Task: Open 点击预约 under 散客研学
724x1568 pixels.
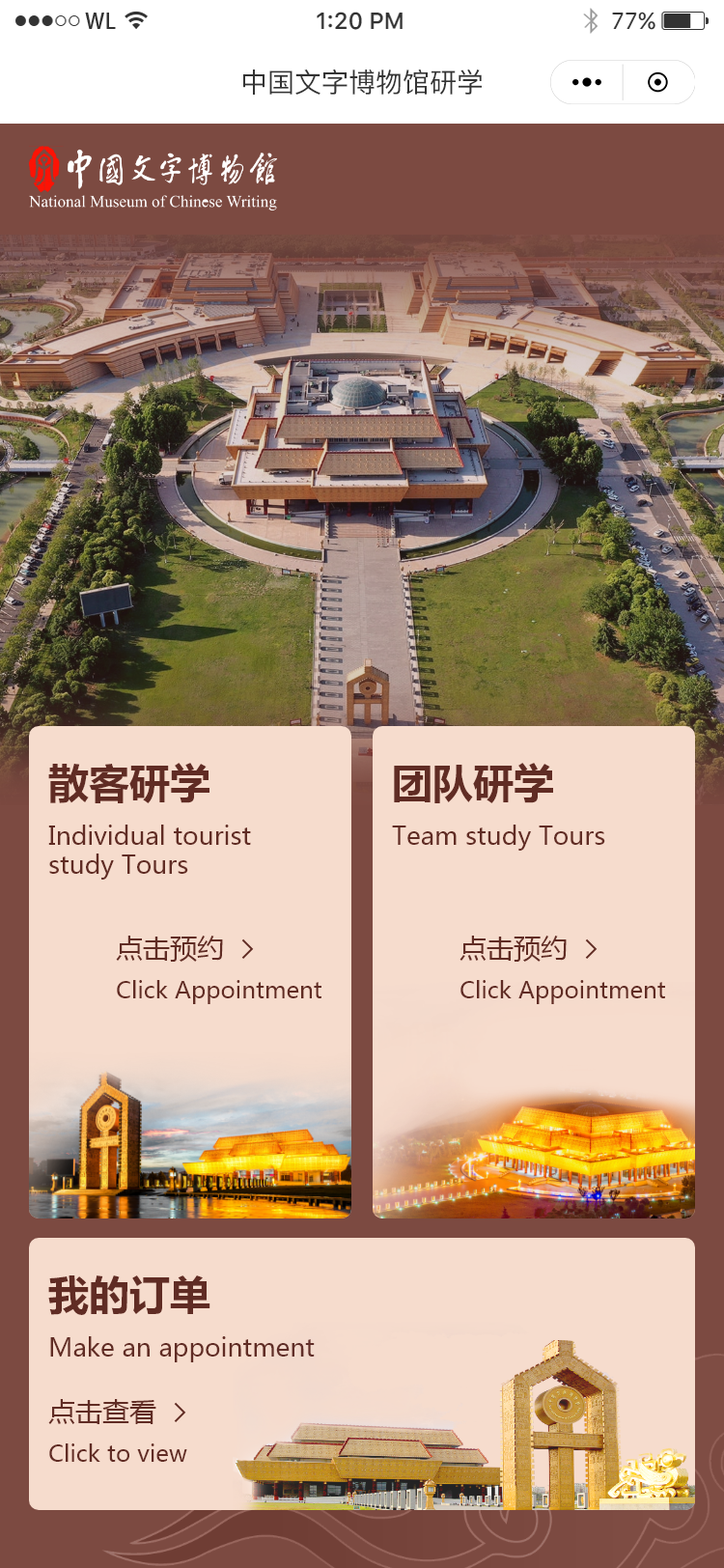Action: pyautogui.click(x=172, y=949)
